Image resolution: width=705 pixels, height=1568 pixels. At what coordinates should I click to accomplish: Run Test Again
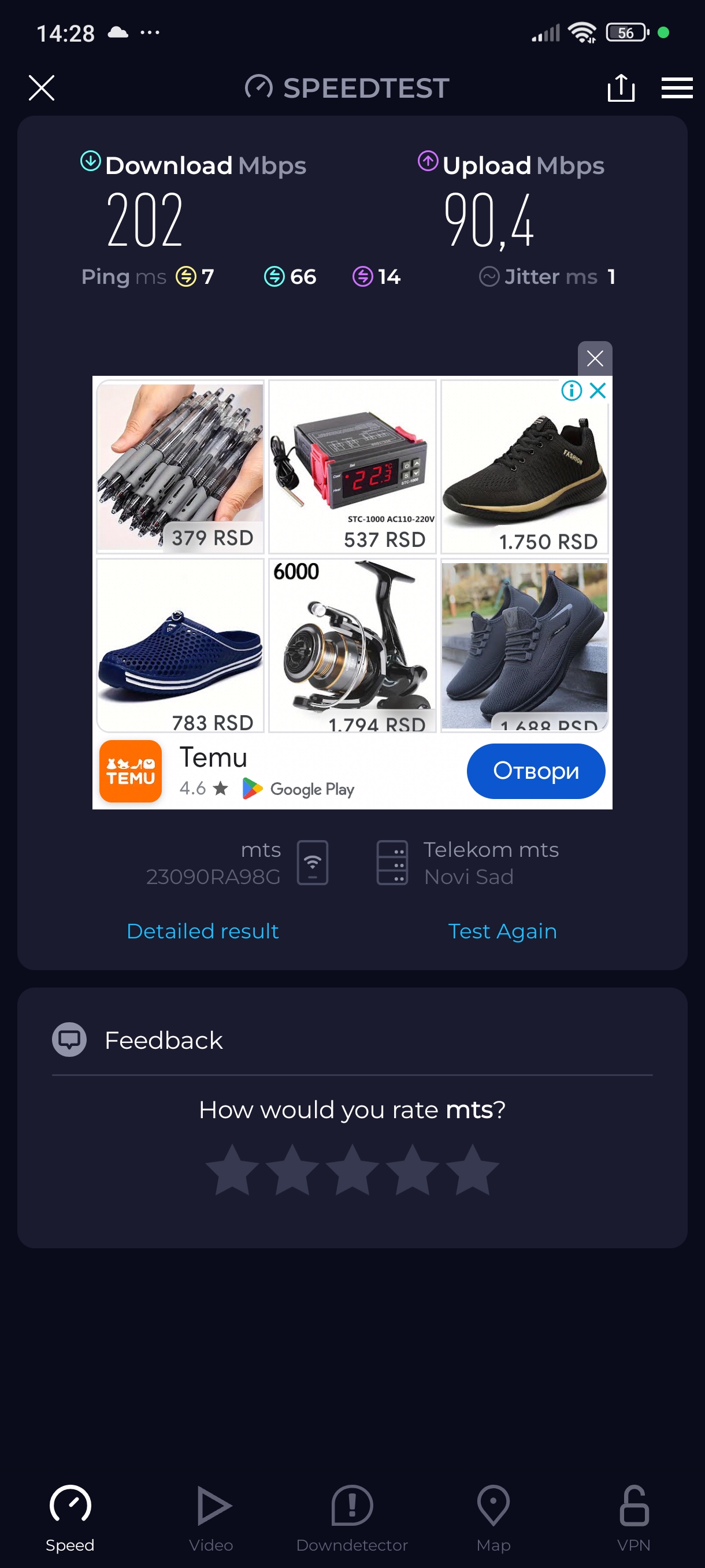(x=502, y=931)
